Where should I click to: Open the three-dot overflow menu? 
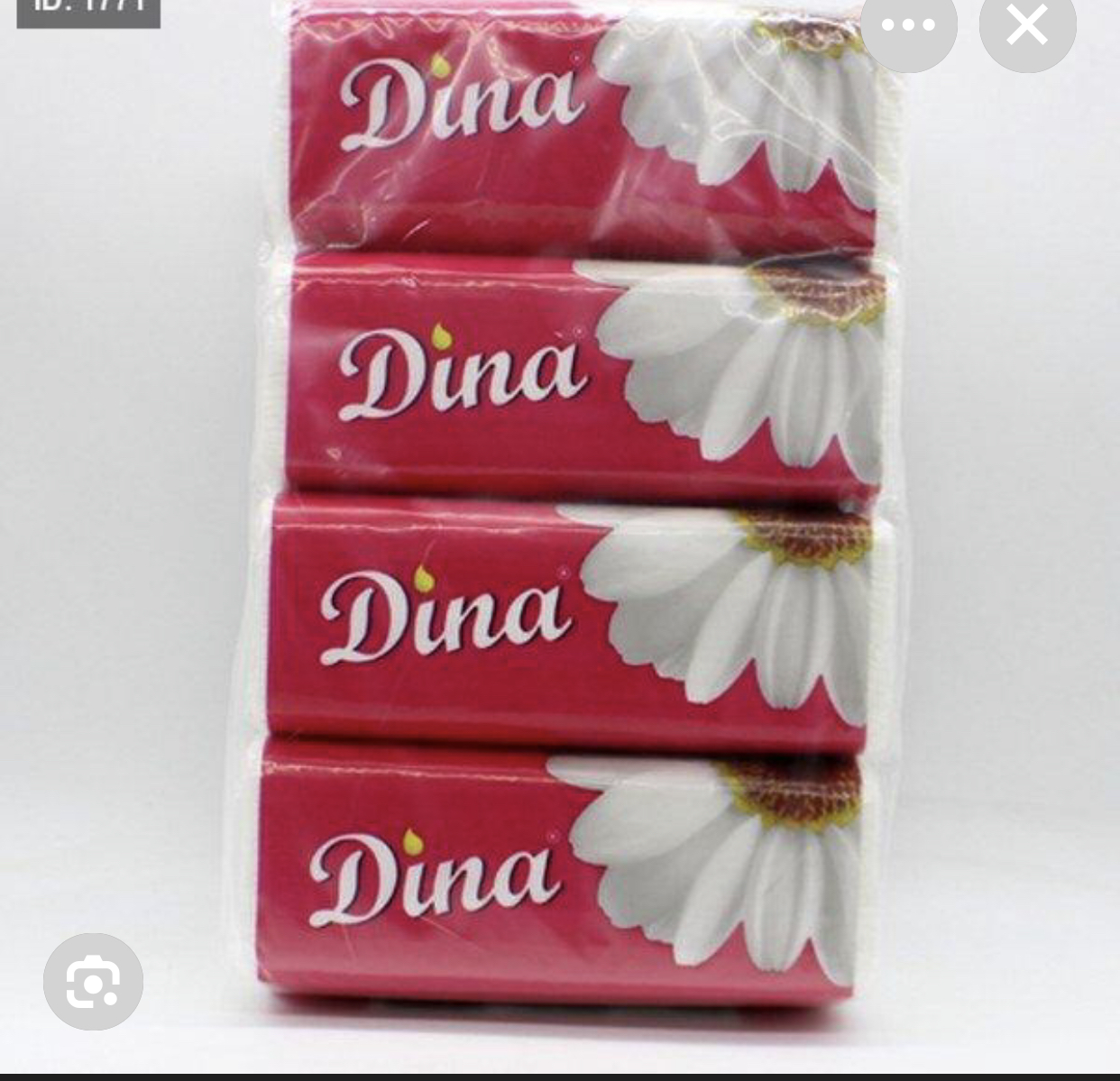point(908,25)
